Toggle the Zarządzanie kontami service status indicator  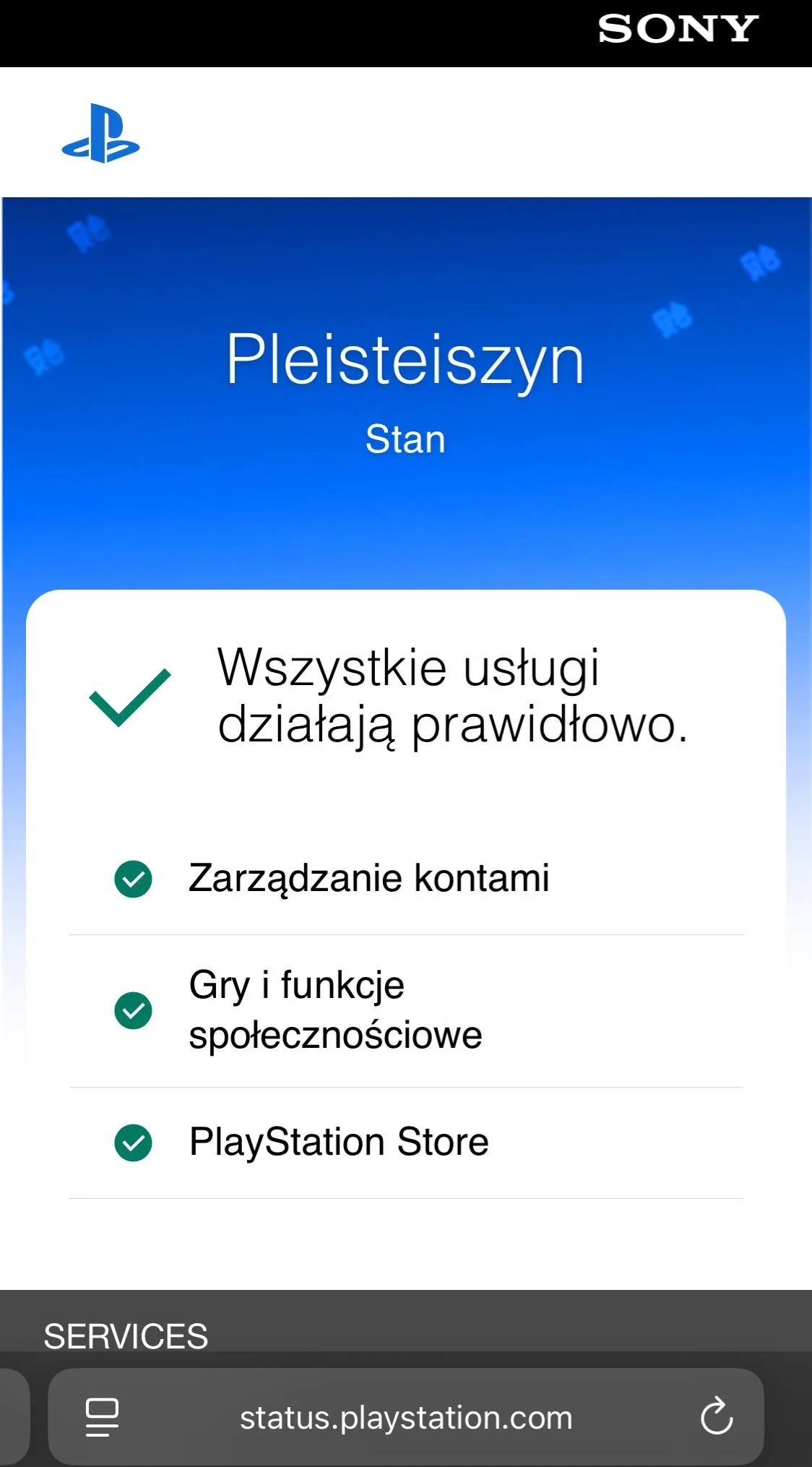click(135, 877)
